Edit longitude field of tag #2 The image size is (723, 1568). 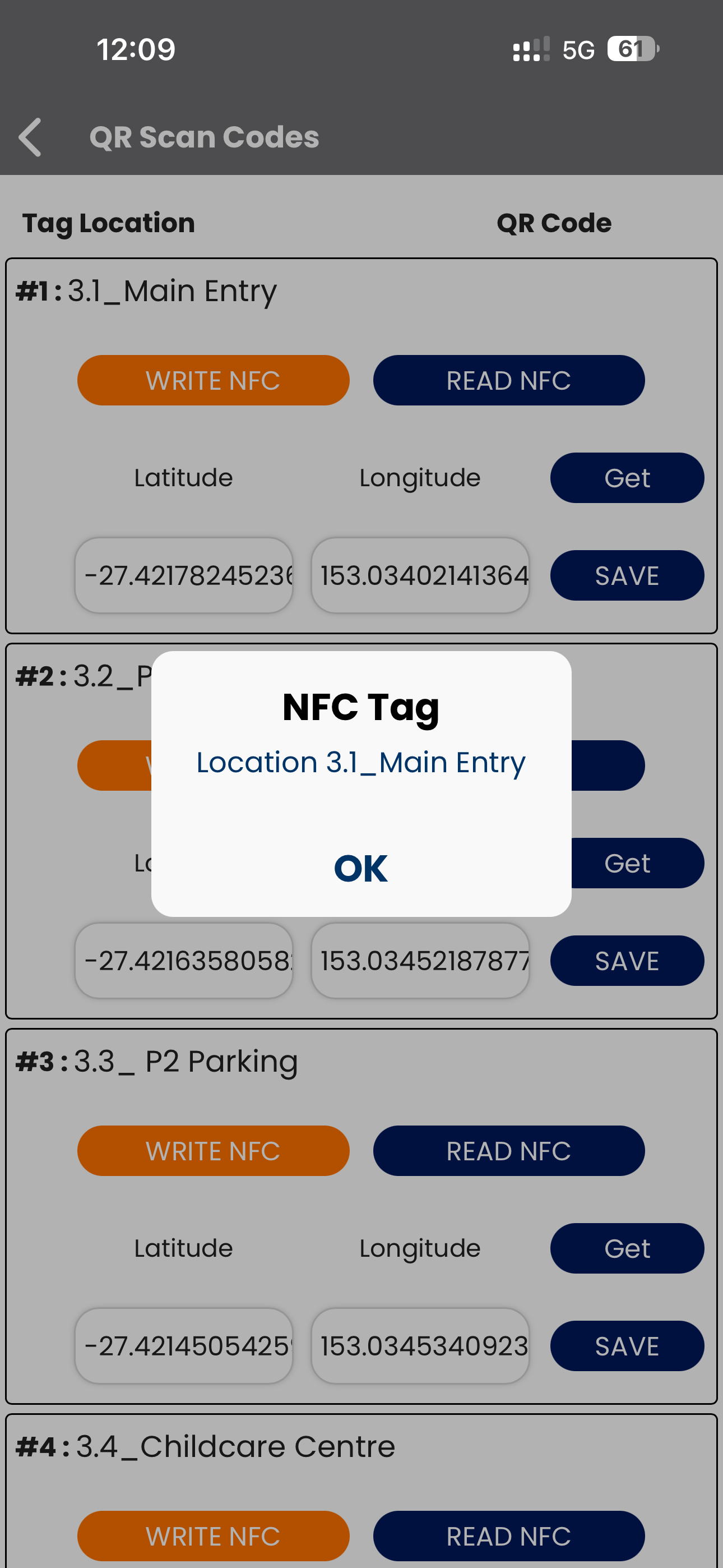click(420, 961)
